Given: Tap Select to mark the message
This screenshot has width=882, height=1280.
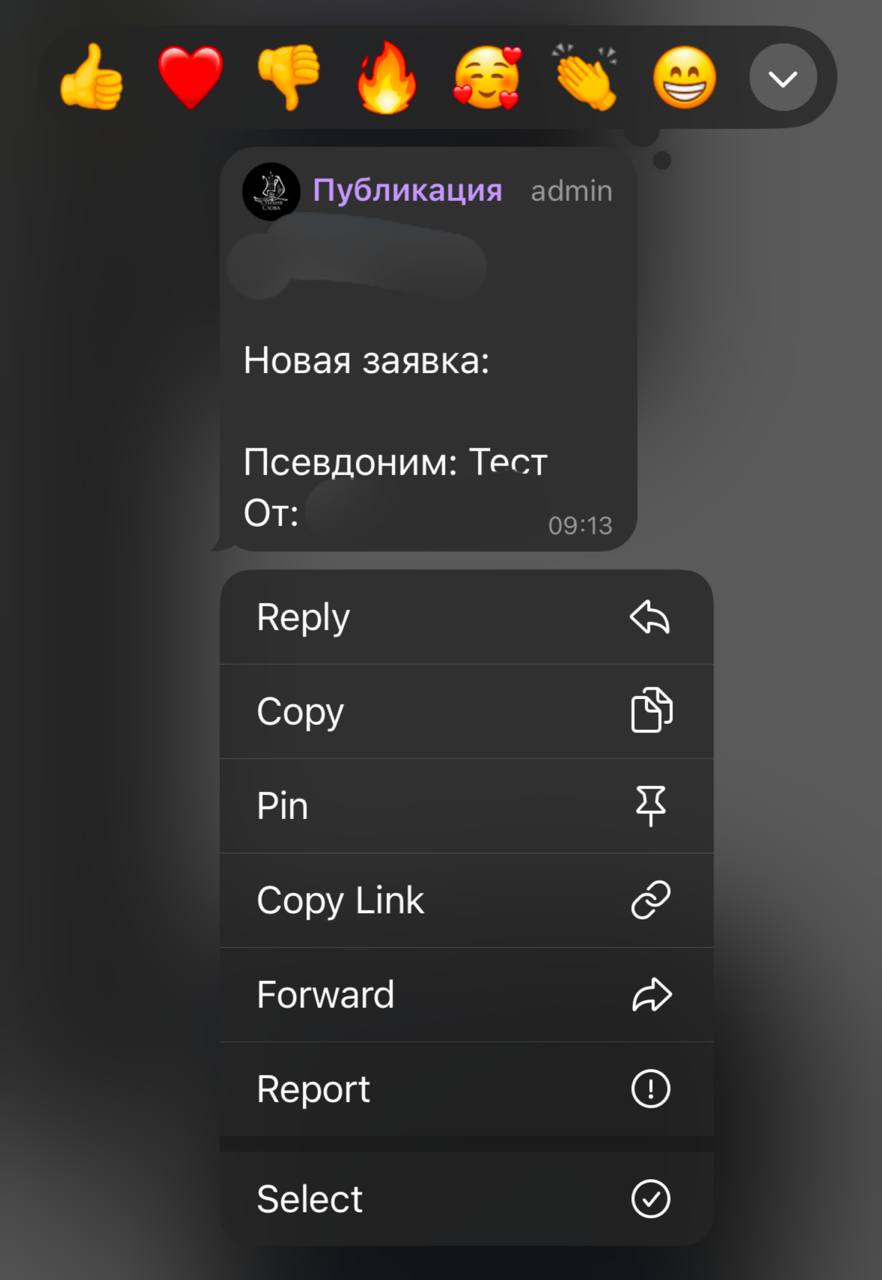Looking at the screenshot, I should (466, 1198).
